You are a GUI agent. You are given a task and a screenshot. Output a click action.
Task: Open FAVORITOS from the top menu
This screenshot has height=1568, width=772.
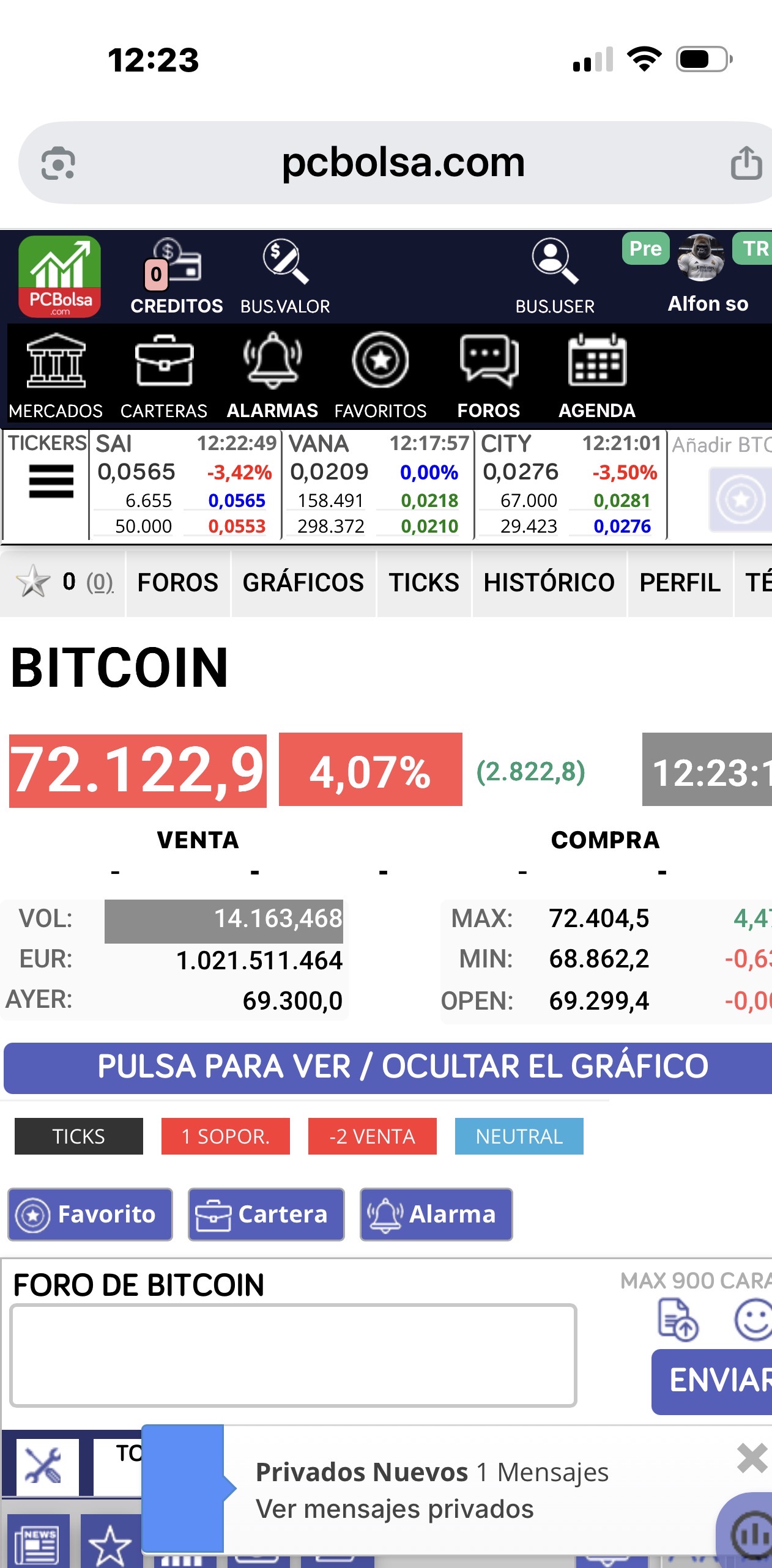tap(380, 375)
